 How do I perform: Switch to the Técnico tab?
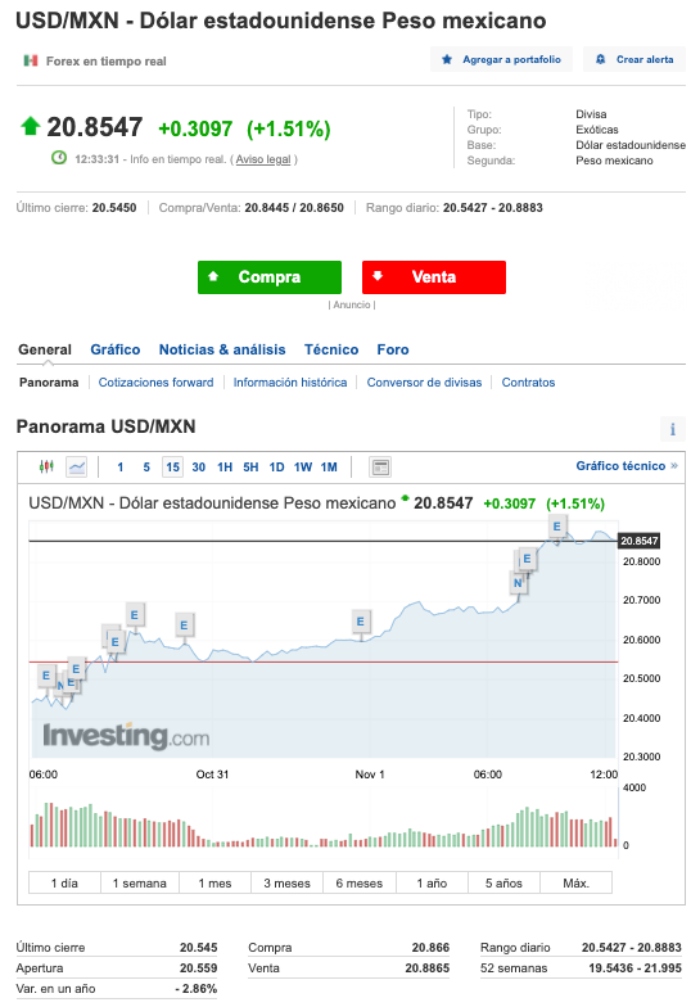pos(331,349)
